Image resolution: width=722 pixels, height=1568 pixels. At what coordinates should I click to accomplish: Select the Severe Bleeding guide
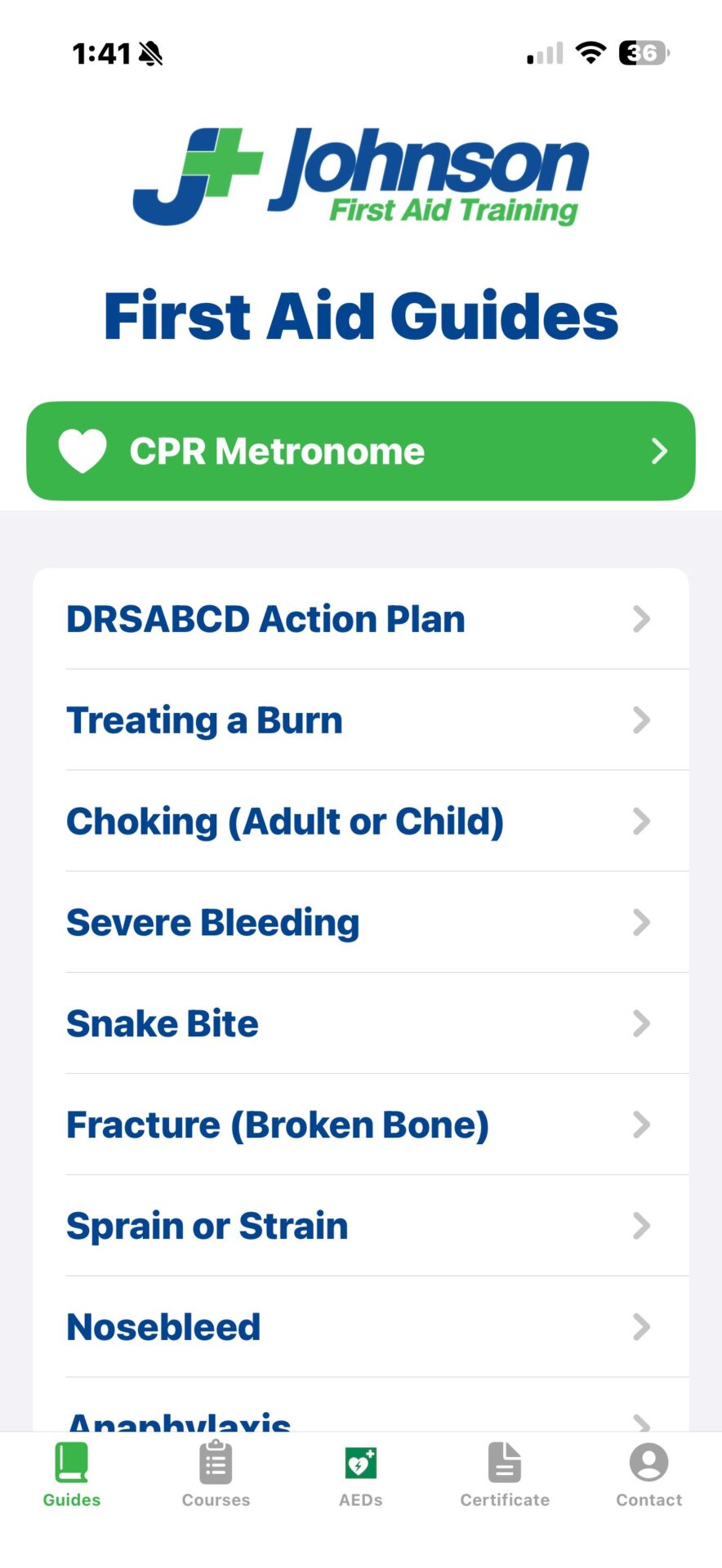coord(360,923)
